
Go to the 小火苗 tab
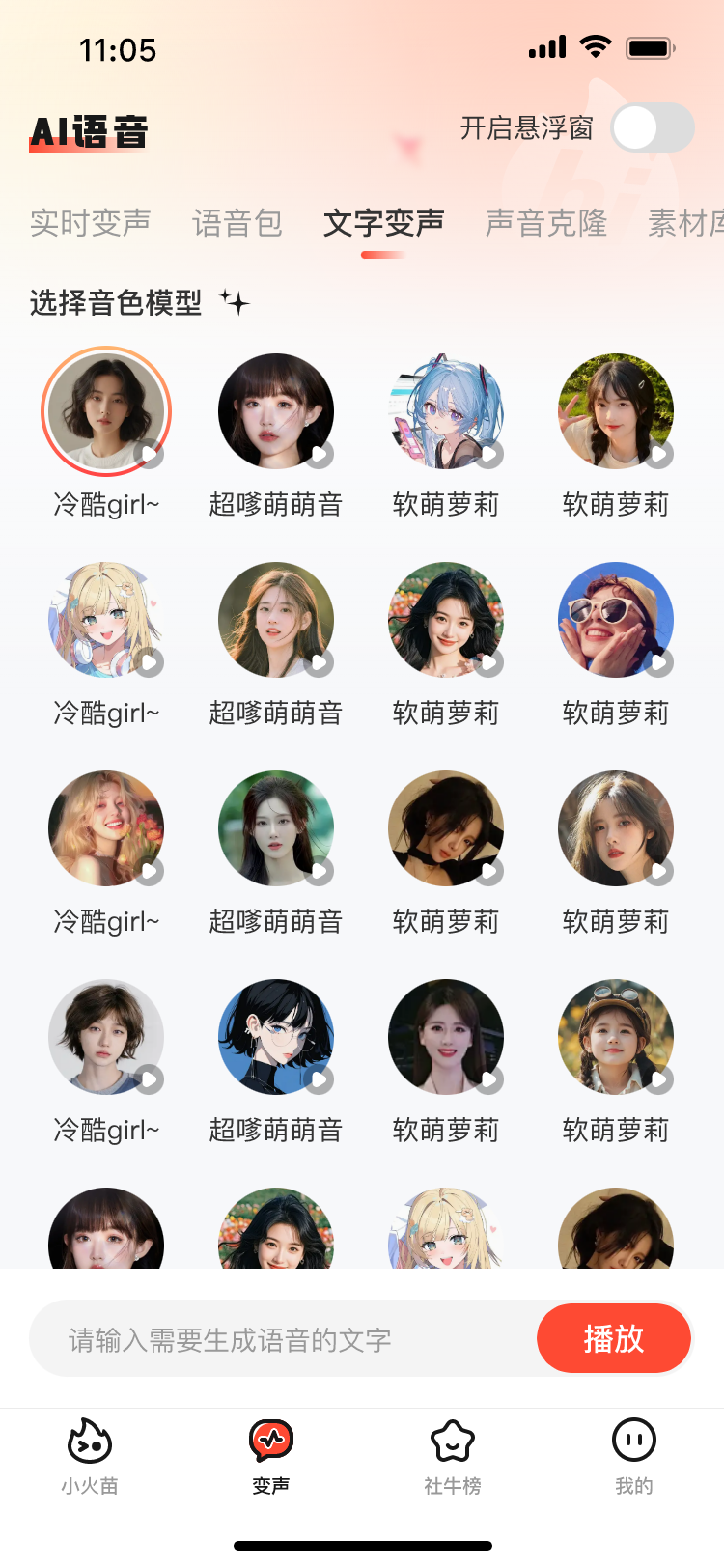(x=90, y=1456)
